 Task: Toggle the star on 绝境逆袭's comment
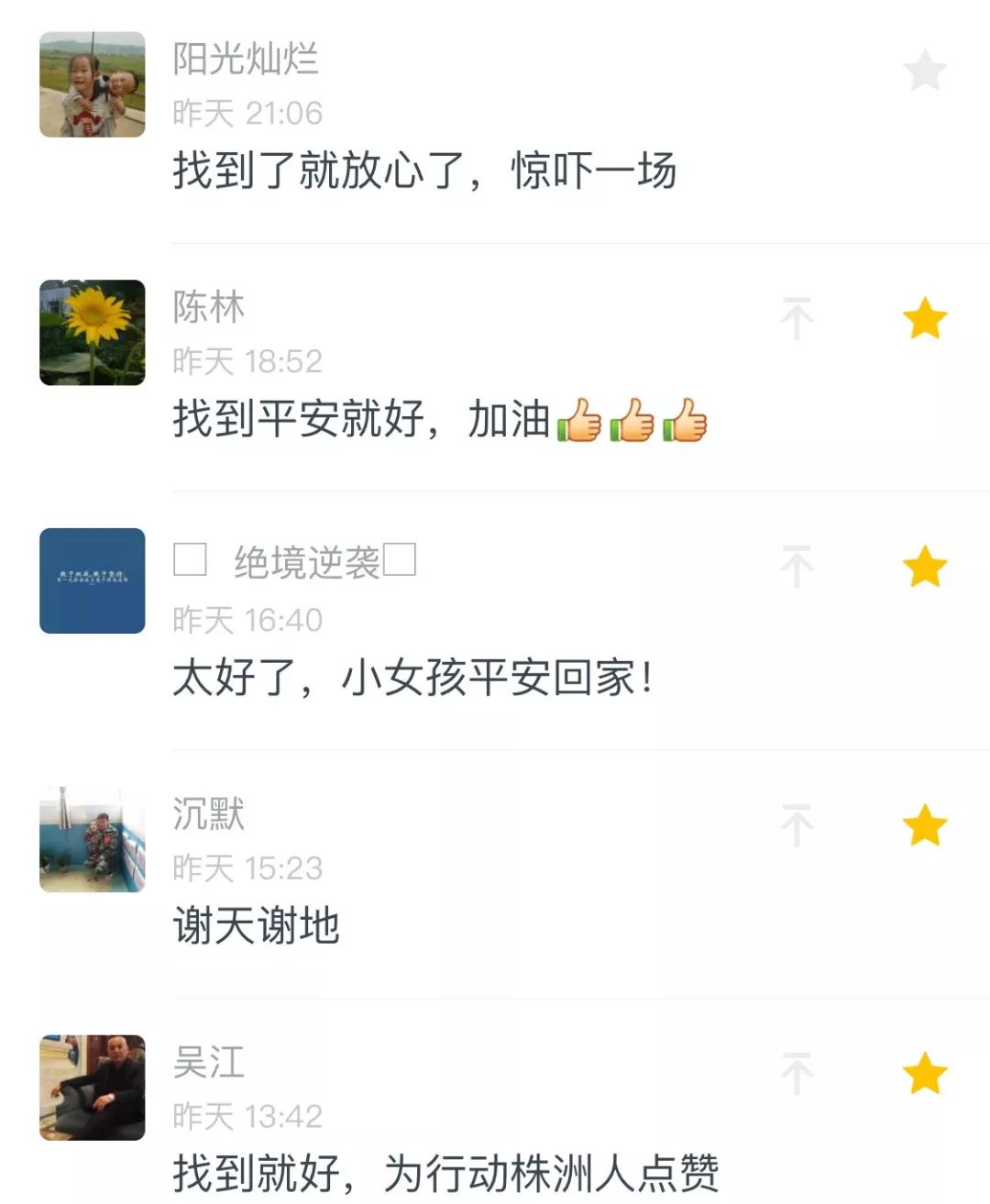[x=924, y=567]
